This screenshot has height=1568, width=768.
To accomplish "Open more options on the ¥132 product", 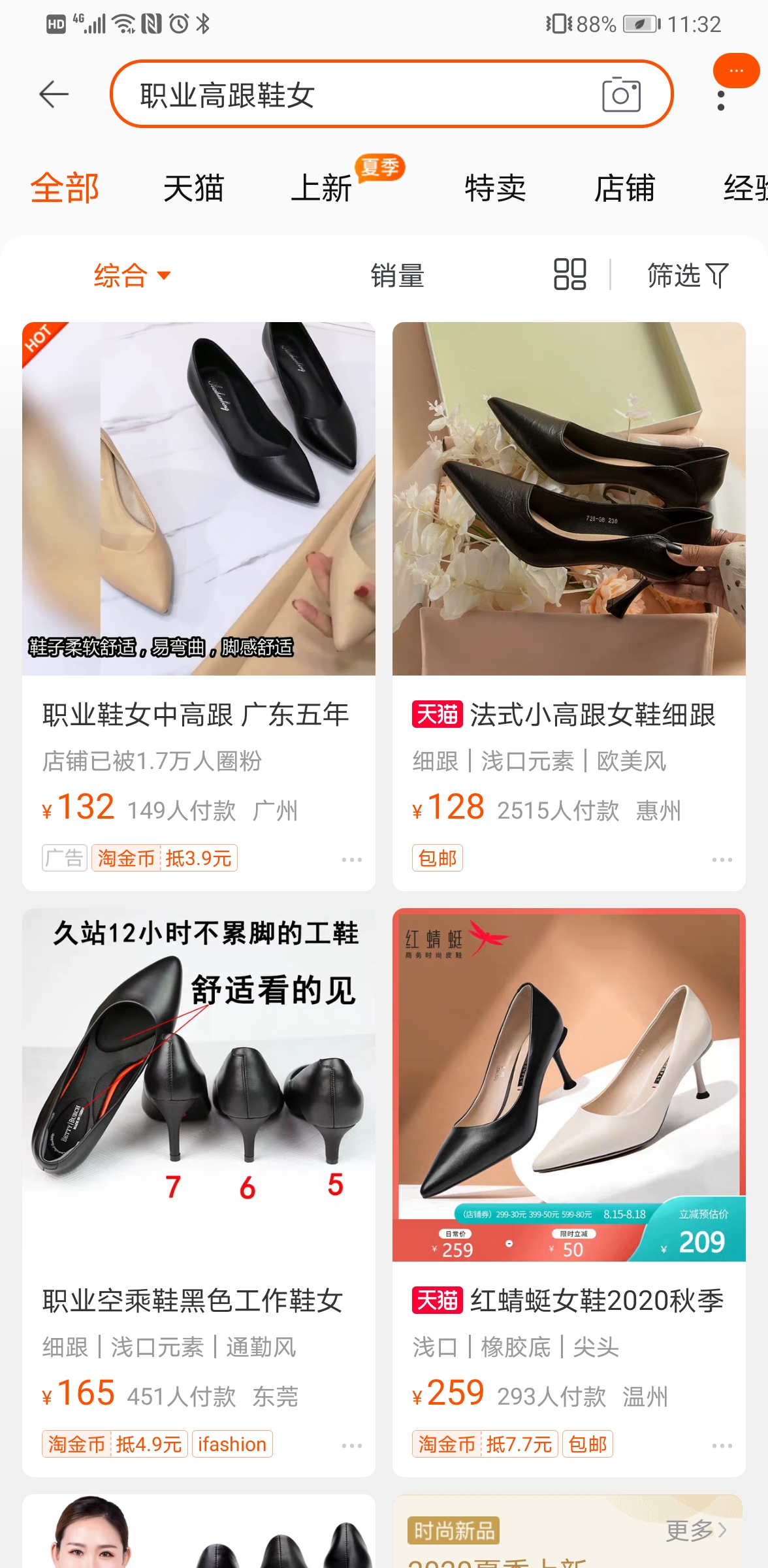I will [x=351, y=860].
